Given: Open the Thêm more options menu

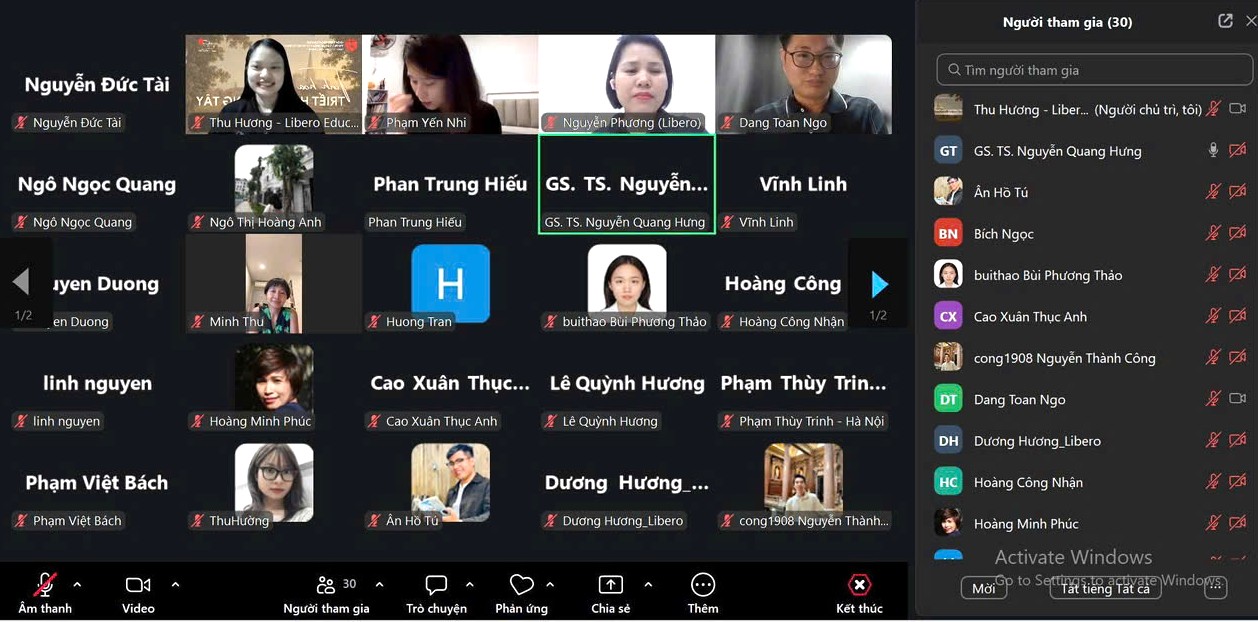Looking at the screenshot, I should pos(703,593).
